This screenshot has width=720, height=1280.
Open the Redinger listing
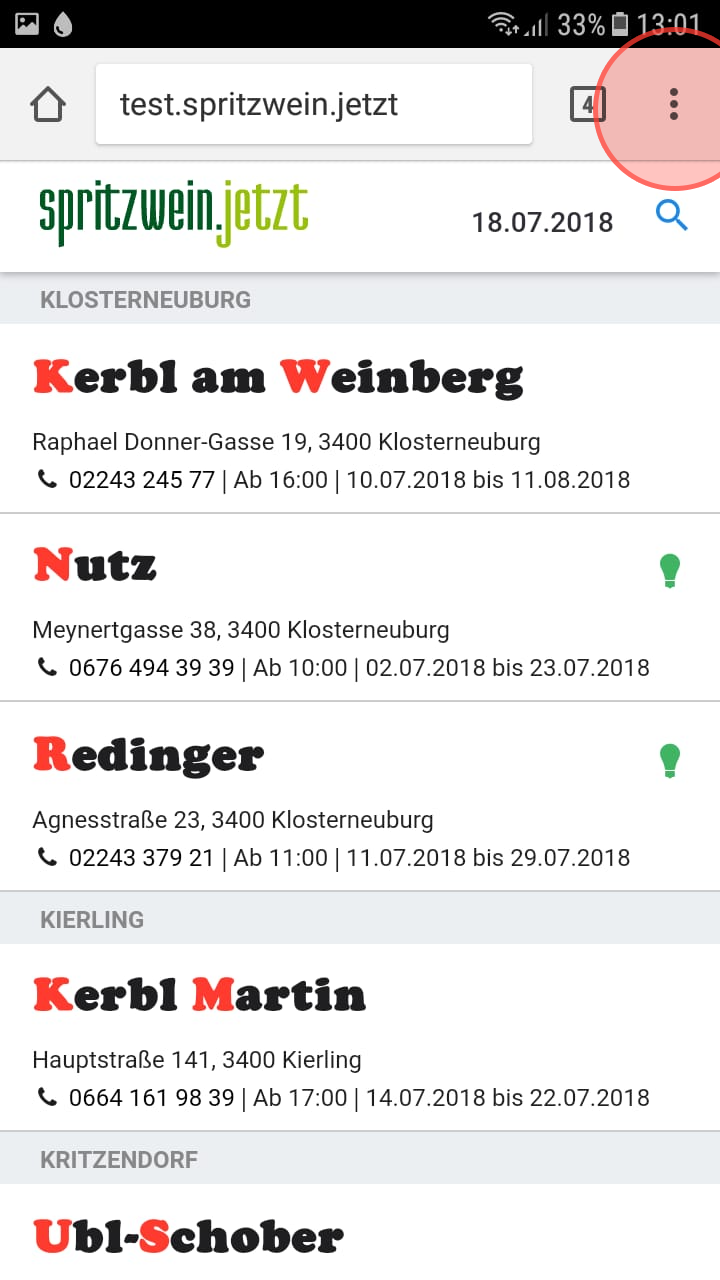[360, 797]
